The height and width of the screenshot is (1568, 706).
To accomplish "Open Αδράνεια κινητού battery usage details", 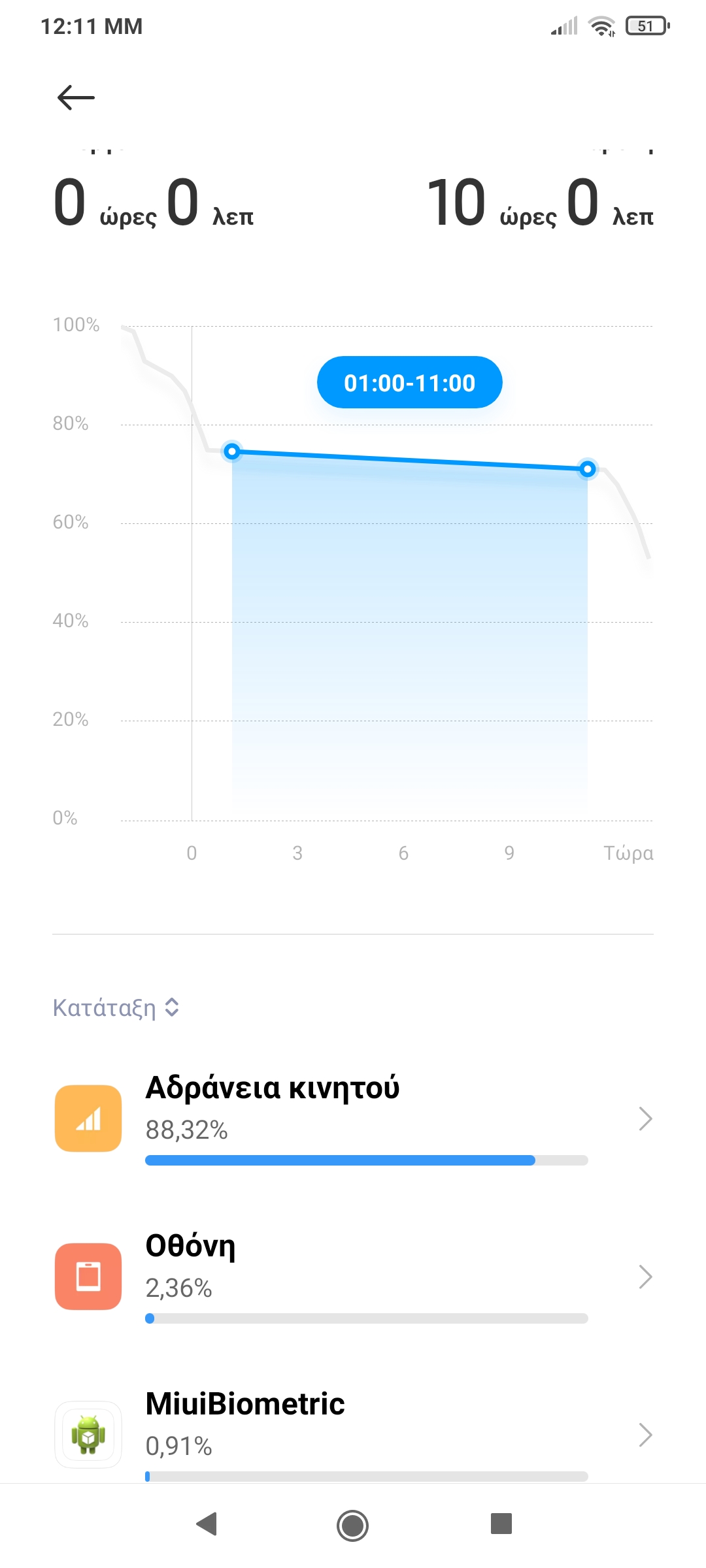I will pos(353,1119).
